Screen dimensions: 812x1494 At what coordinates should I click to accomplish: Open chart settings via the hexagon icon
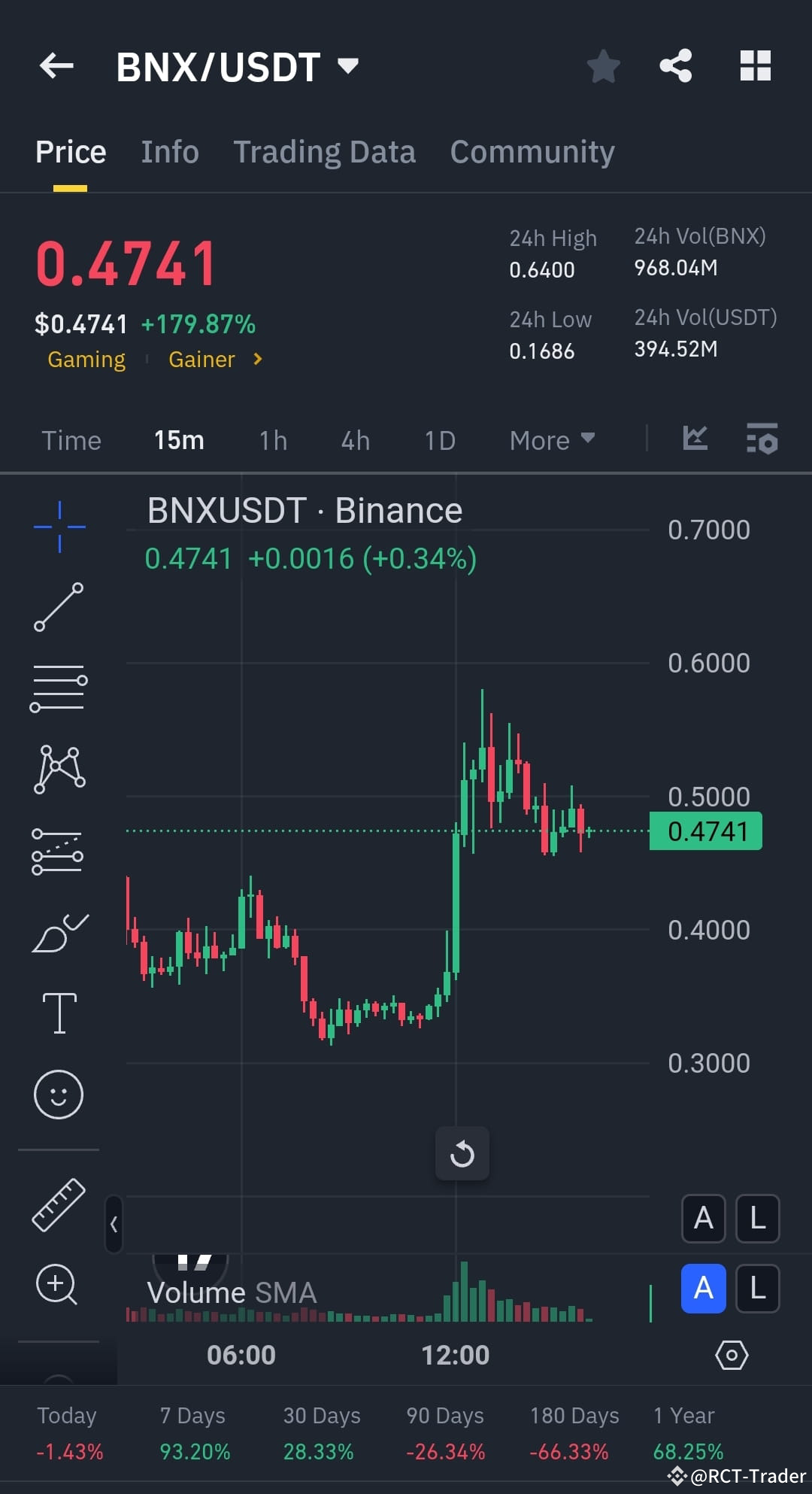click(x=732, y=1356)
